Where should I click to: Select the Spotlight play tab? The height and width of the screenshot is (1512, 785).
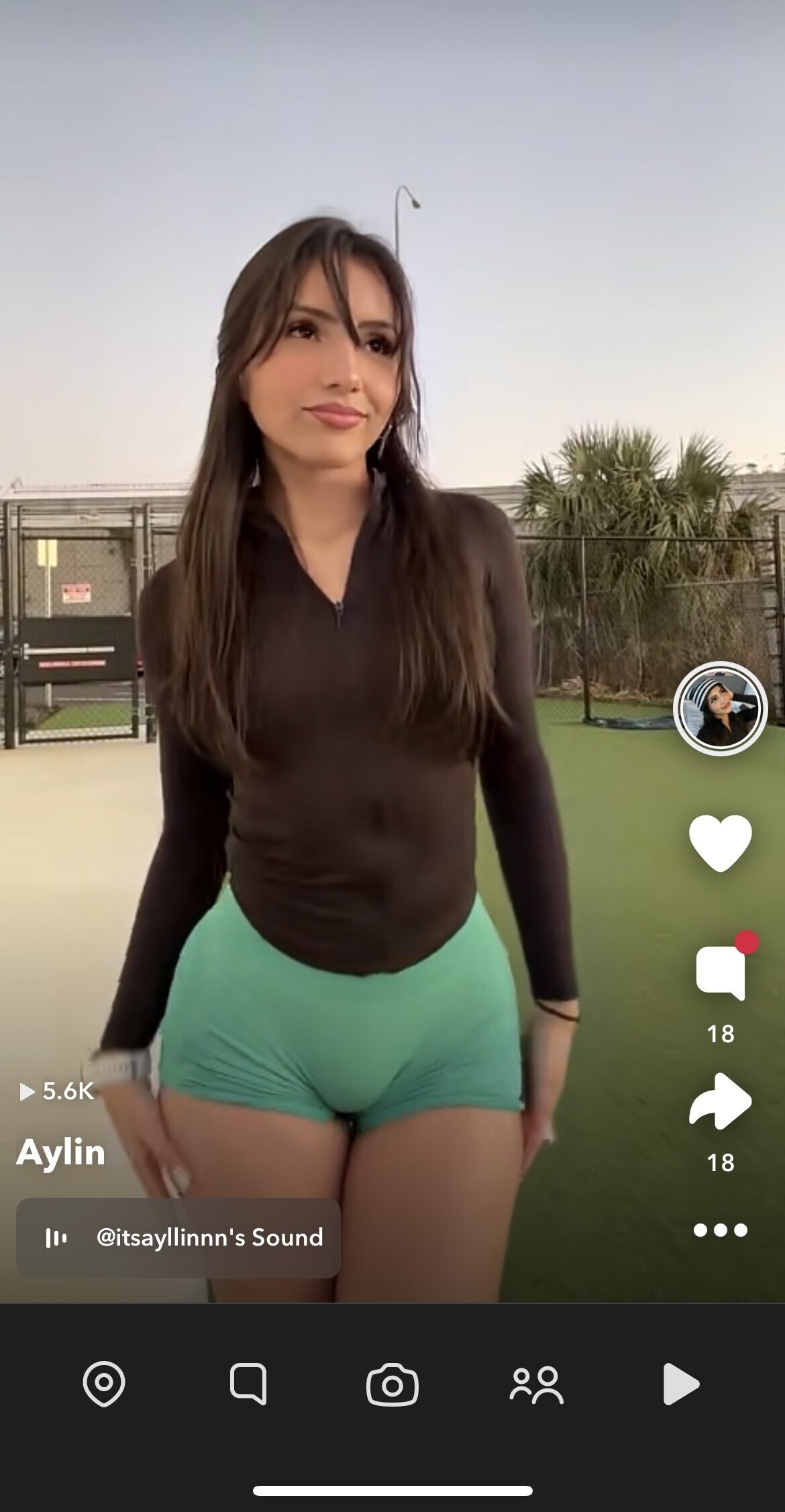tap(680, 1384)
